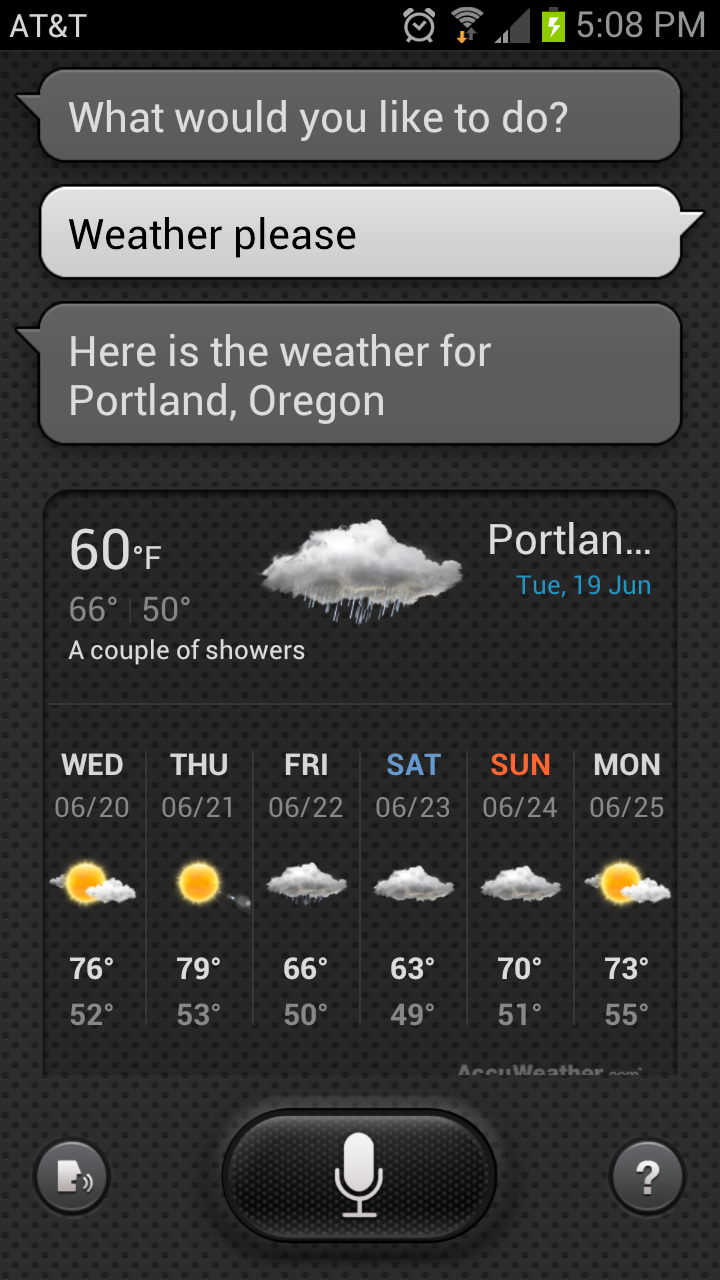Image resolution: width=720 pixels, height=1280 pixels.
Task: Open the Portland weather forecast card
Action: (360, 780)
